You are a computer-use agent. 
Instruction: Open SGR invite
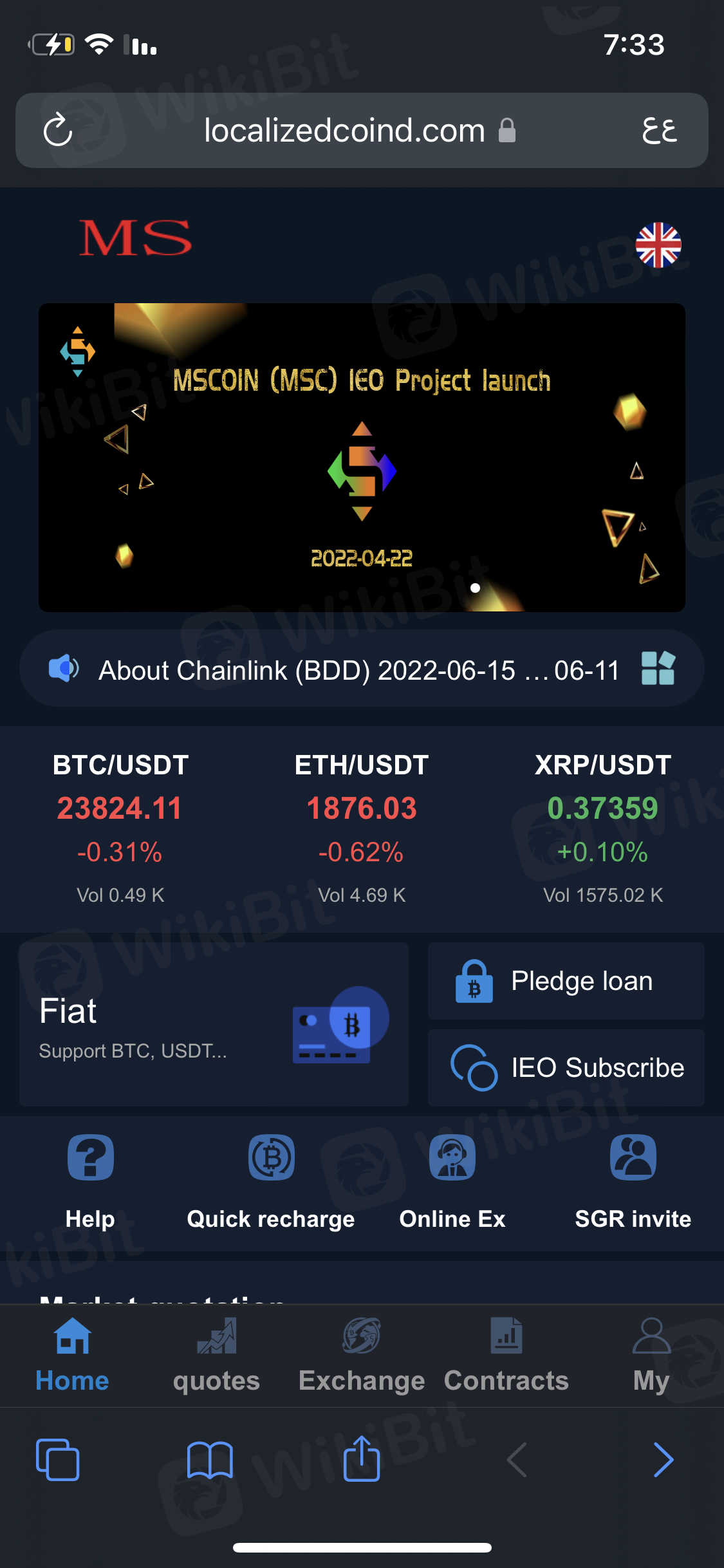point(633,1181)
